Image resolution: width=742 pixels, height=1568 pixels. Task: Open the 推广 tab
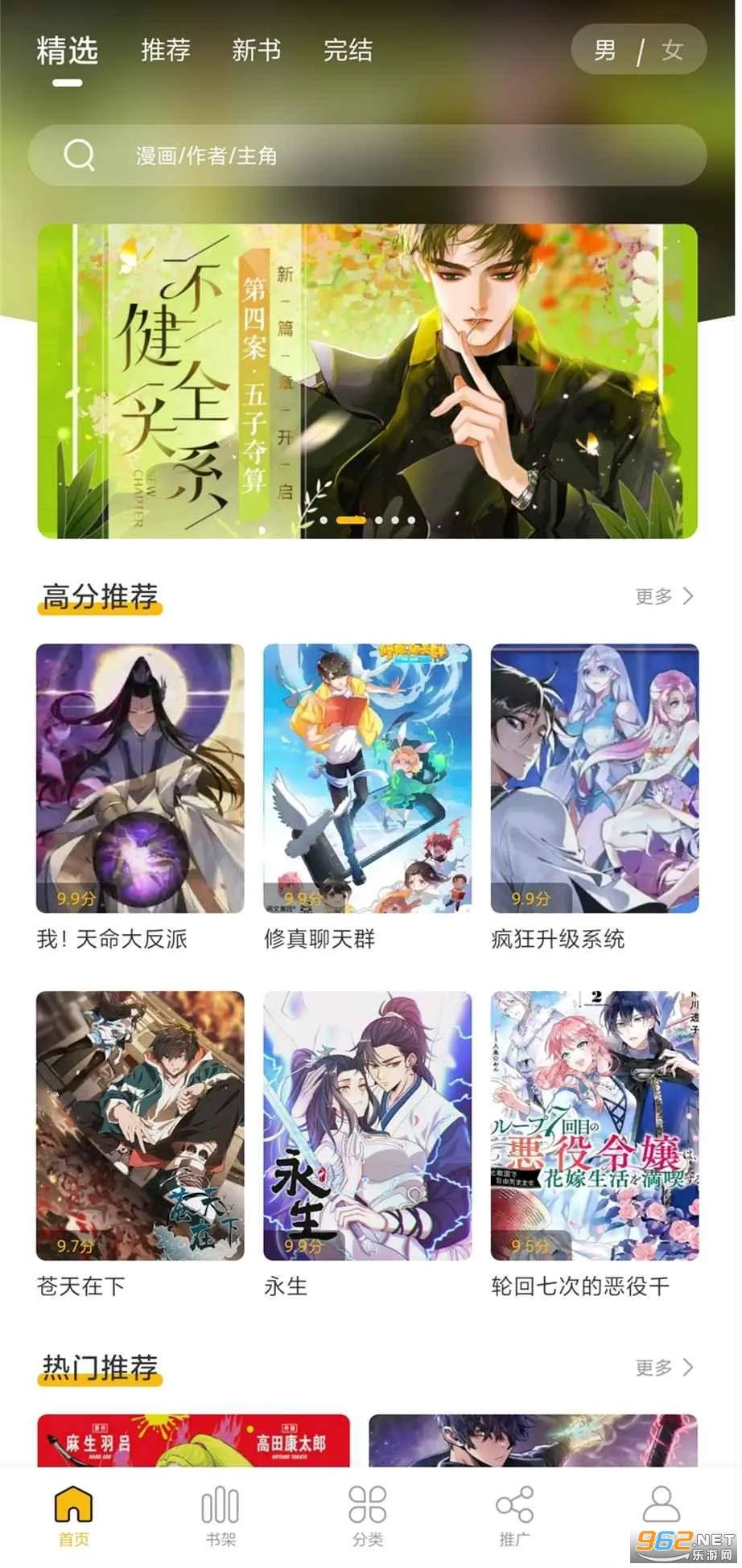click(x=514, y=1516)
